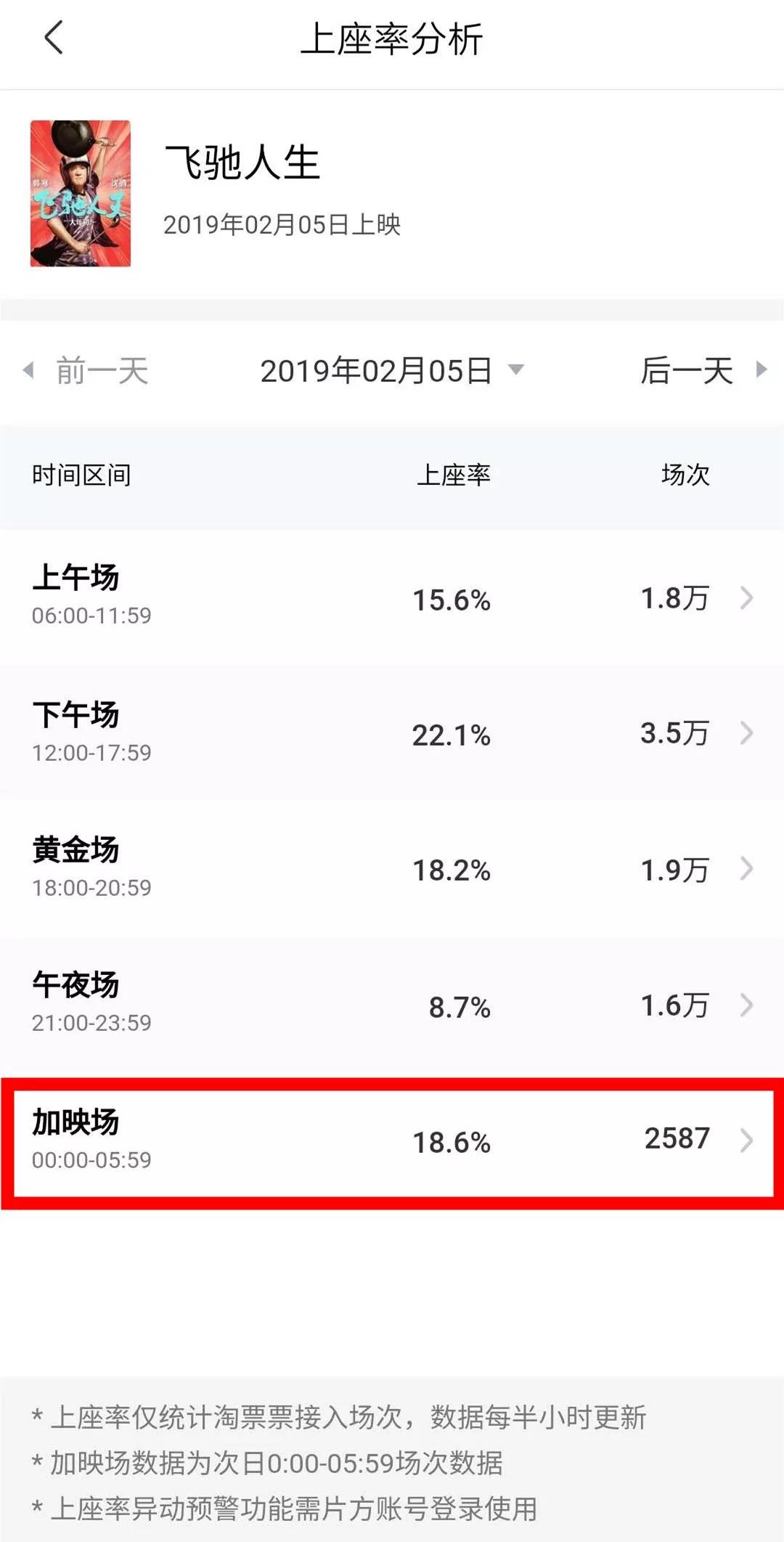
Task: Go to the next day with 后一天
Action: coord(703,371)
